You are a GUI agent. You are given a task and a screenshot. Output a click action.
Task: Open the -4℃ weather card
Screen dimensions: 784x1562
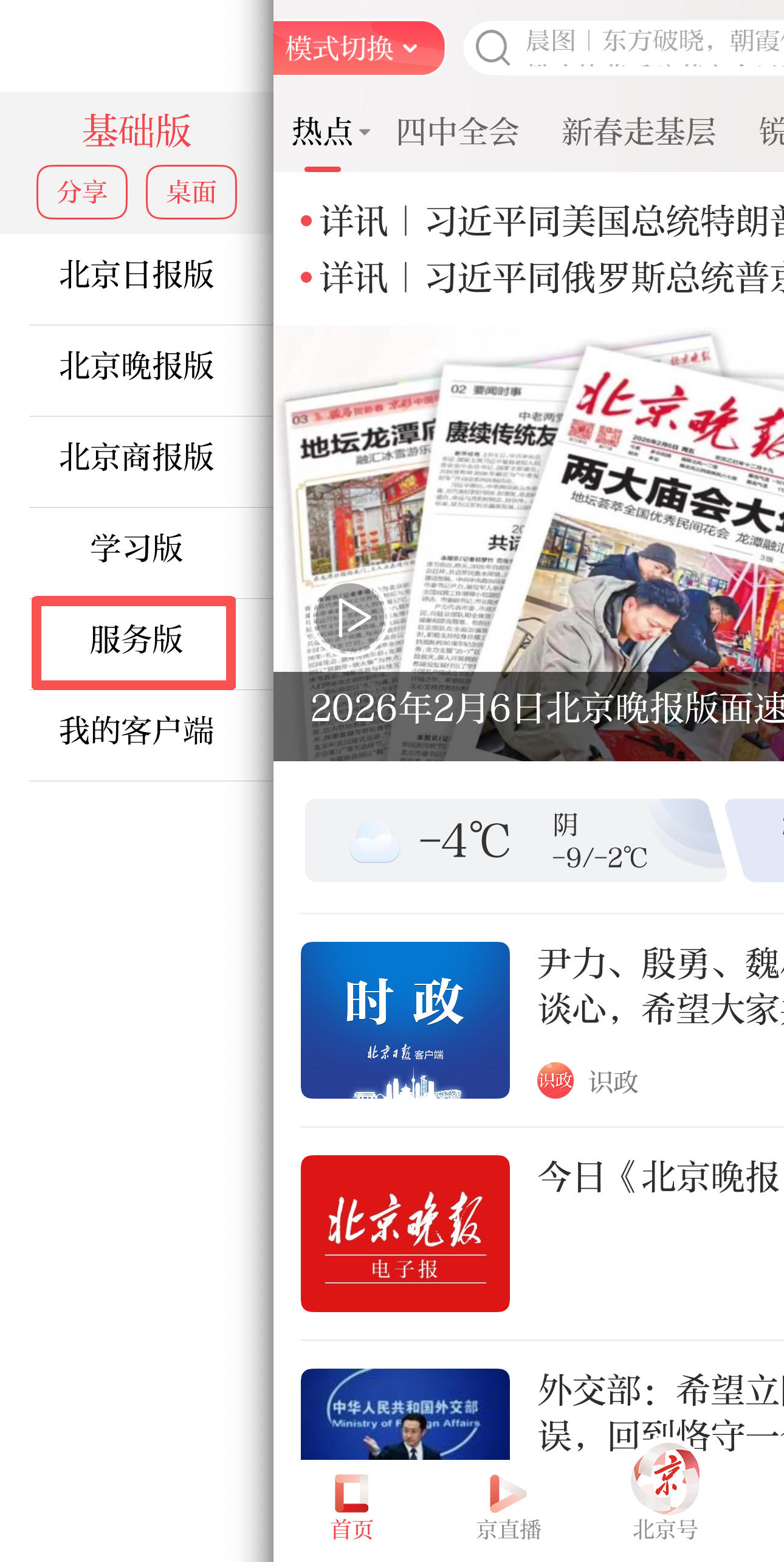tap(515, 840)
